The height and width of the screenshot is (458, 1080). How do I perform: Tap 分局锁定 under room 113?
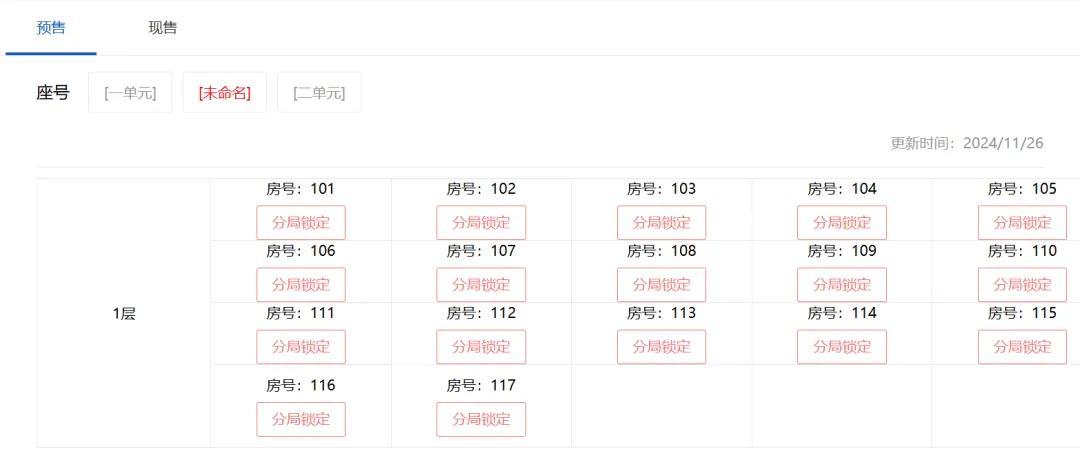click(661, 346)
